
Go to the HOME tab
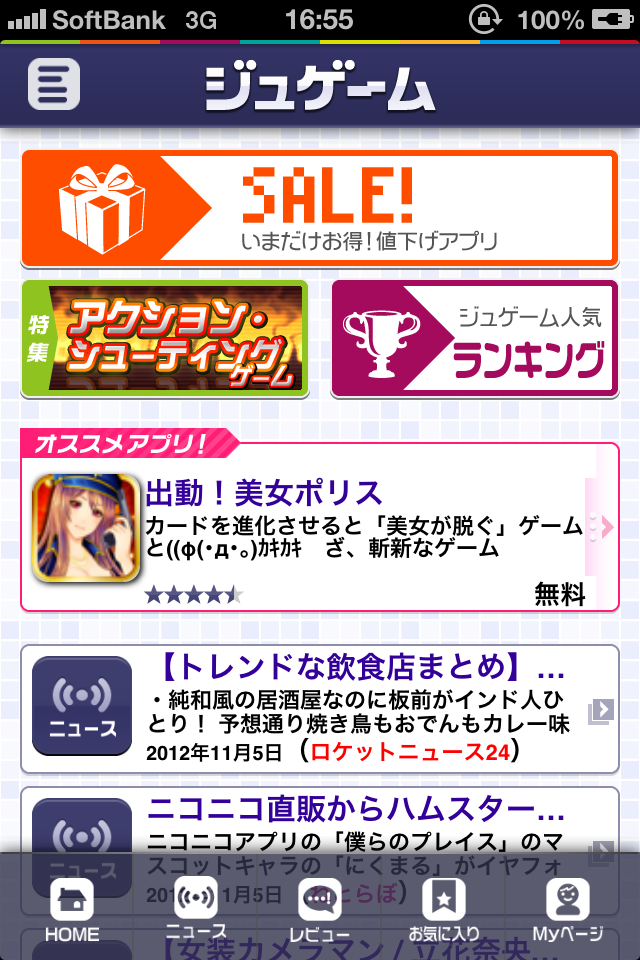71,910
